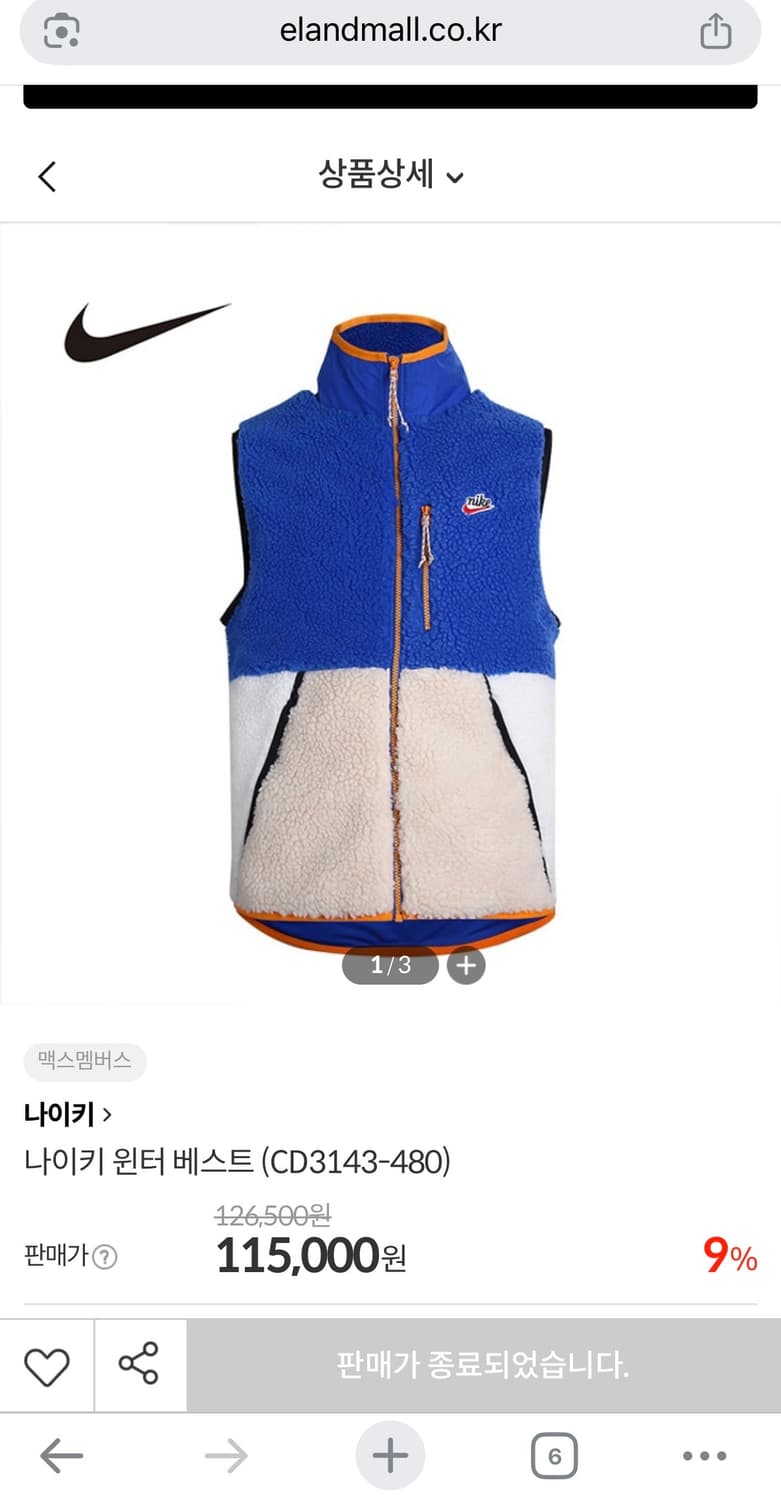Open the browser tabs showing 6
The image size is (781, 1500).
[x=555, y=1455]
